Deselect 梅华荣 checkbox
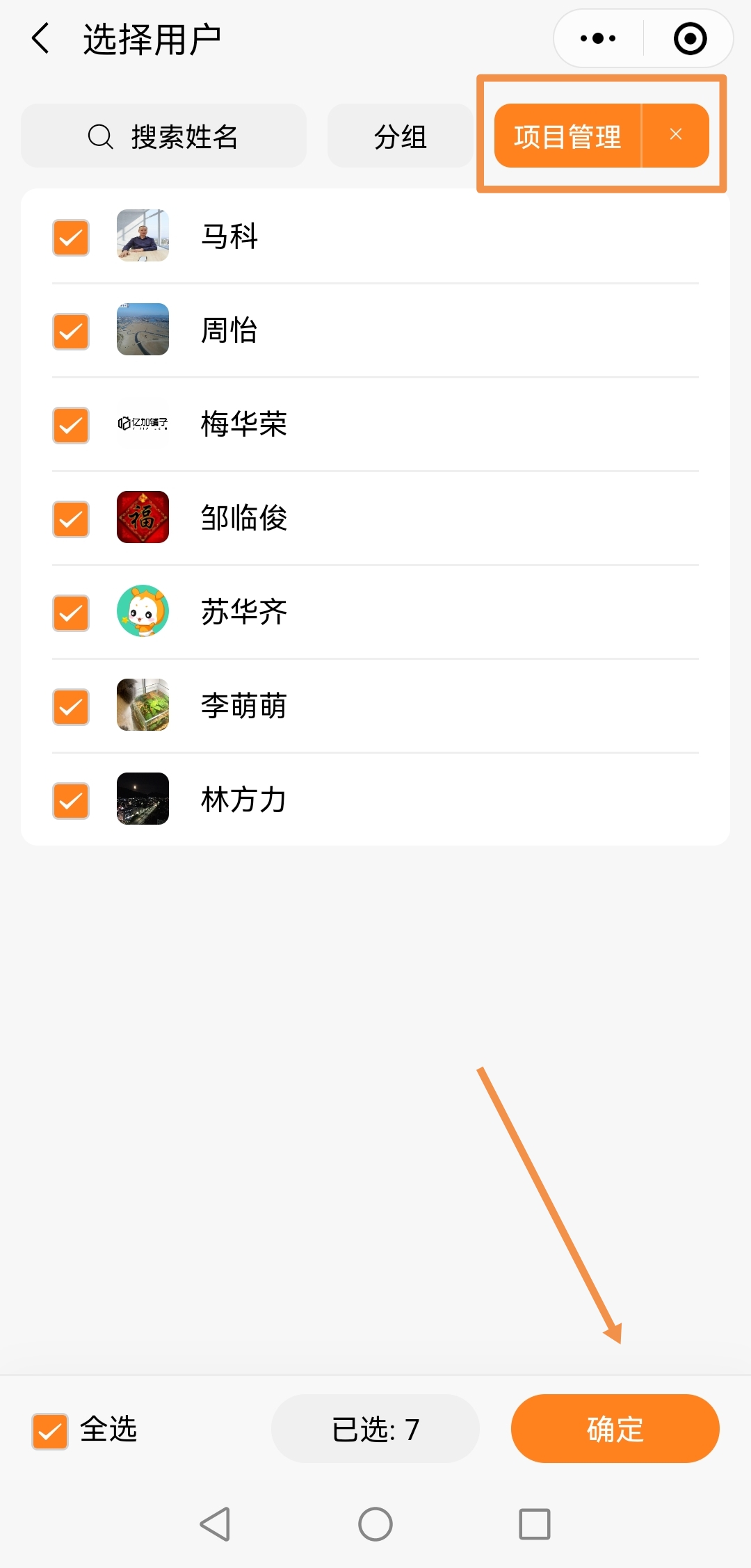751x1568 pixels. click(x=71, y=426)
